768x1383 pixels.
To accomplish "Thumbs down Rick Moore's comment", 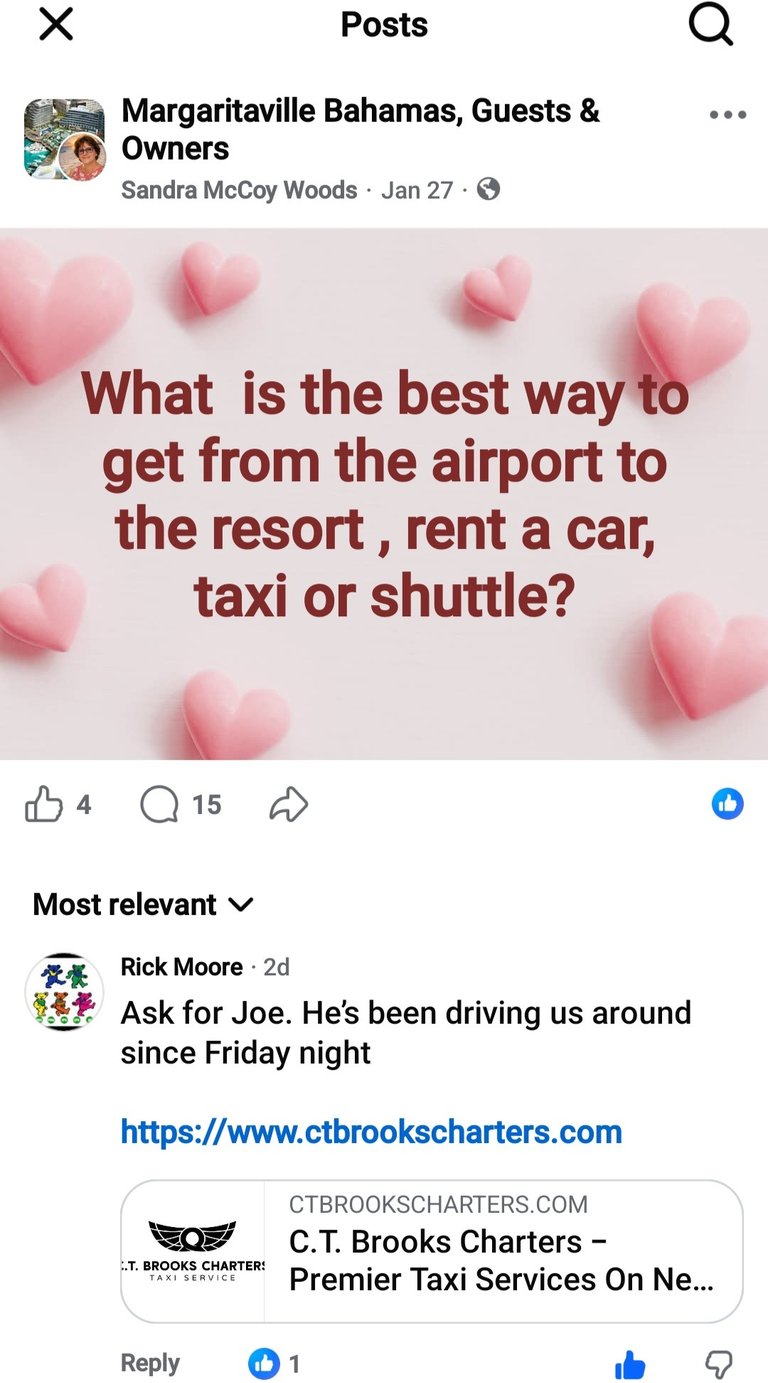I will (719, 1364).
